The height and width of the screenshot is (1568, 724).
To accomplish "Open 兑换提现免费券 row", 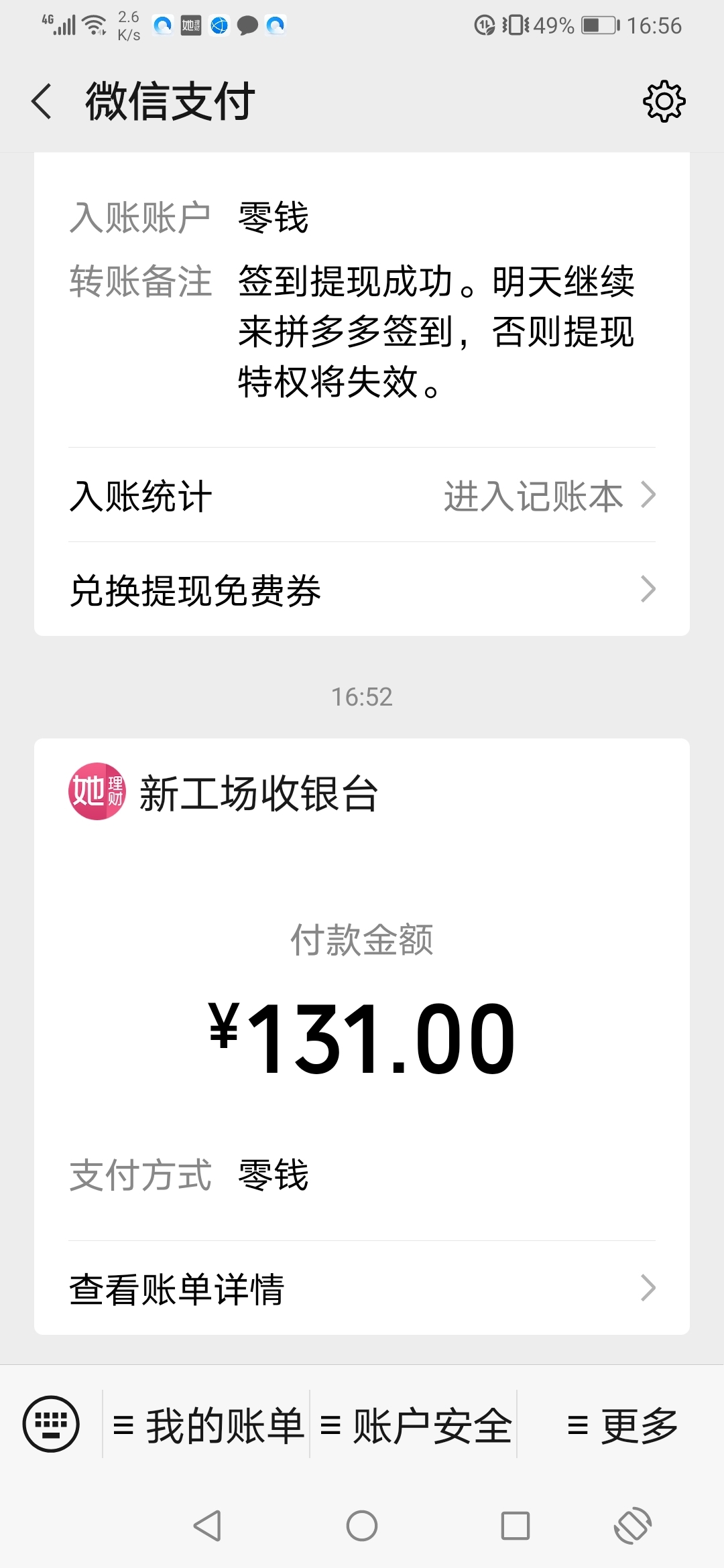I will point(362,590).
